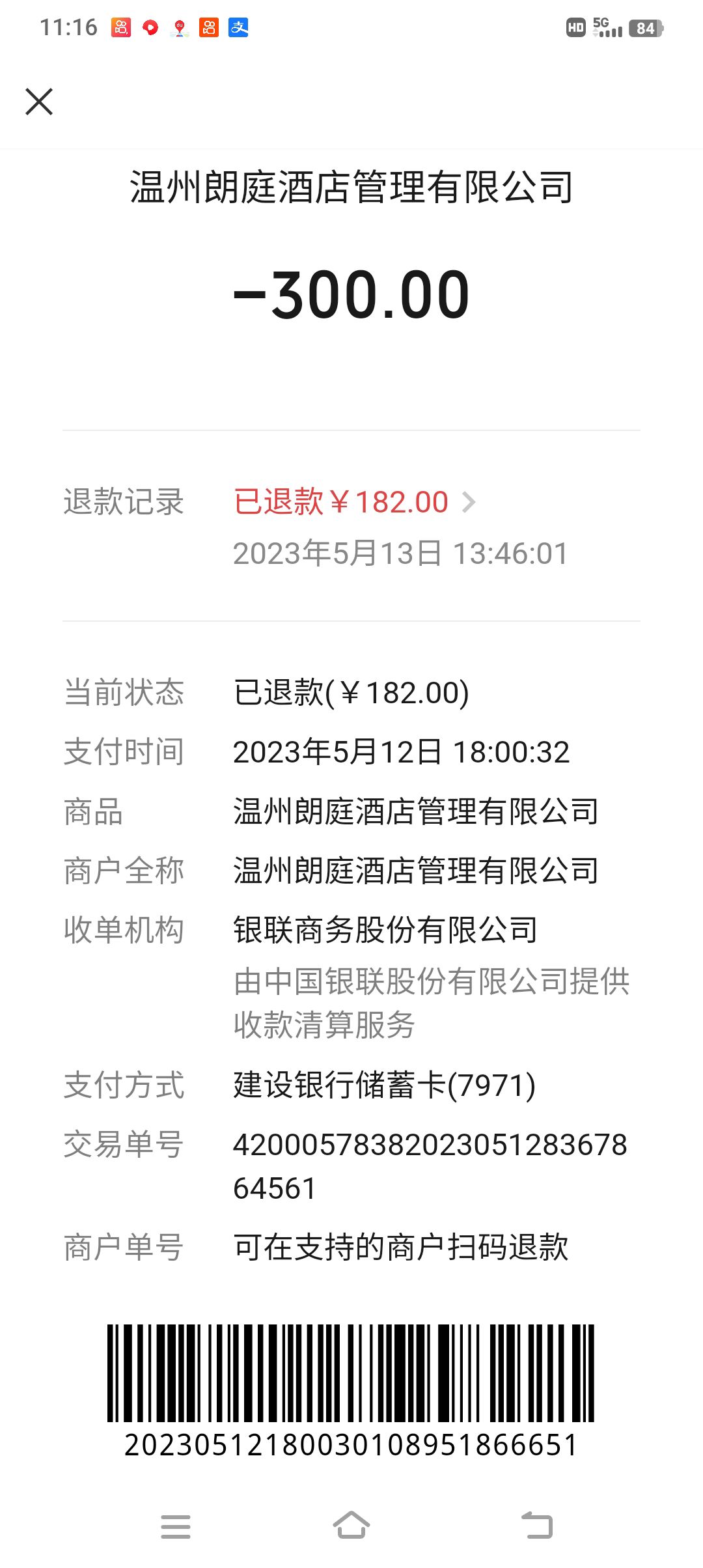Tap the system back button
The width and height of the screenshot is (703, 1568).
pyautogui.click(x=537, y=1526)
